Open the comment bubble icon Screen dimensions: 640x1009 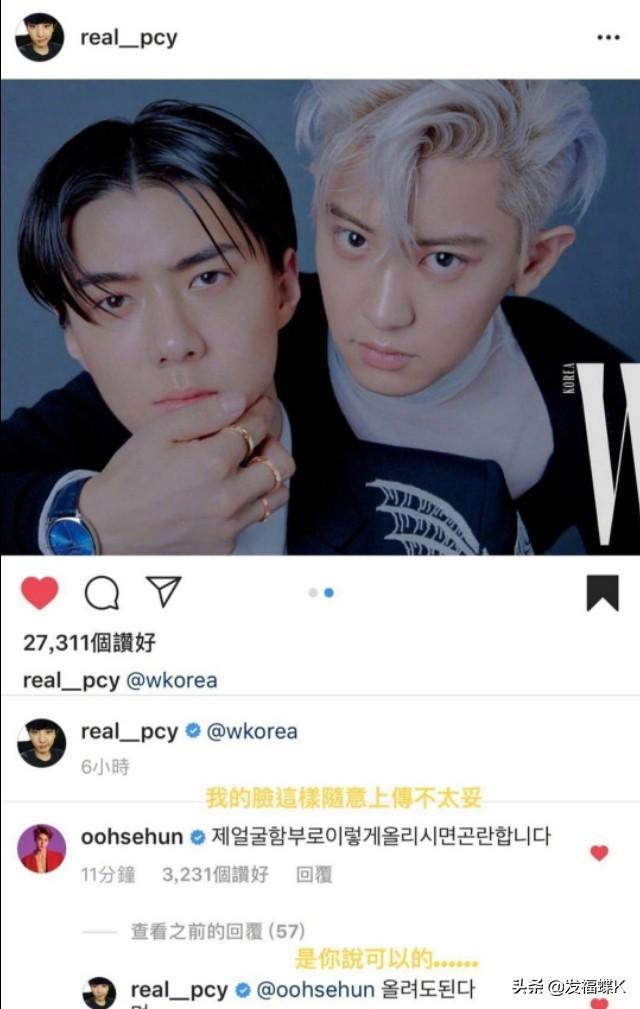point(101,593)
